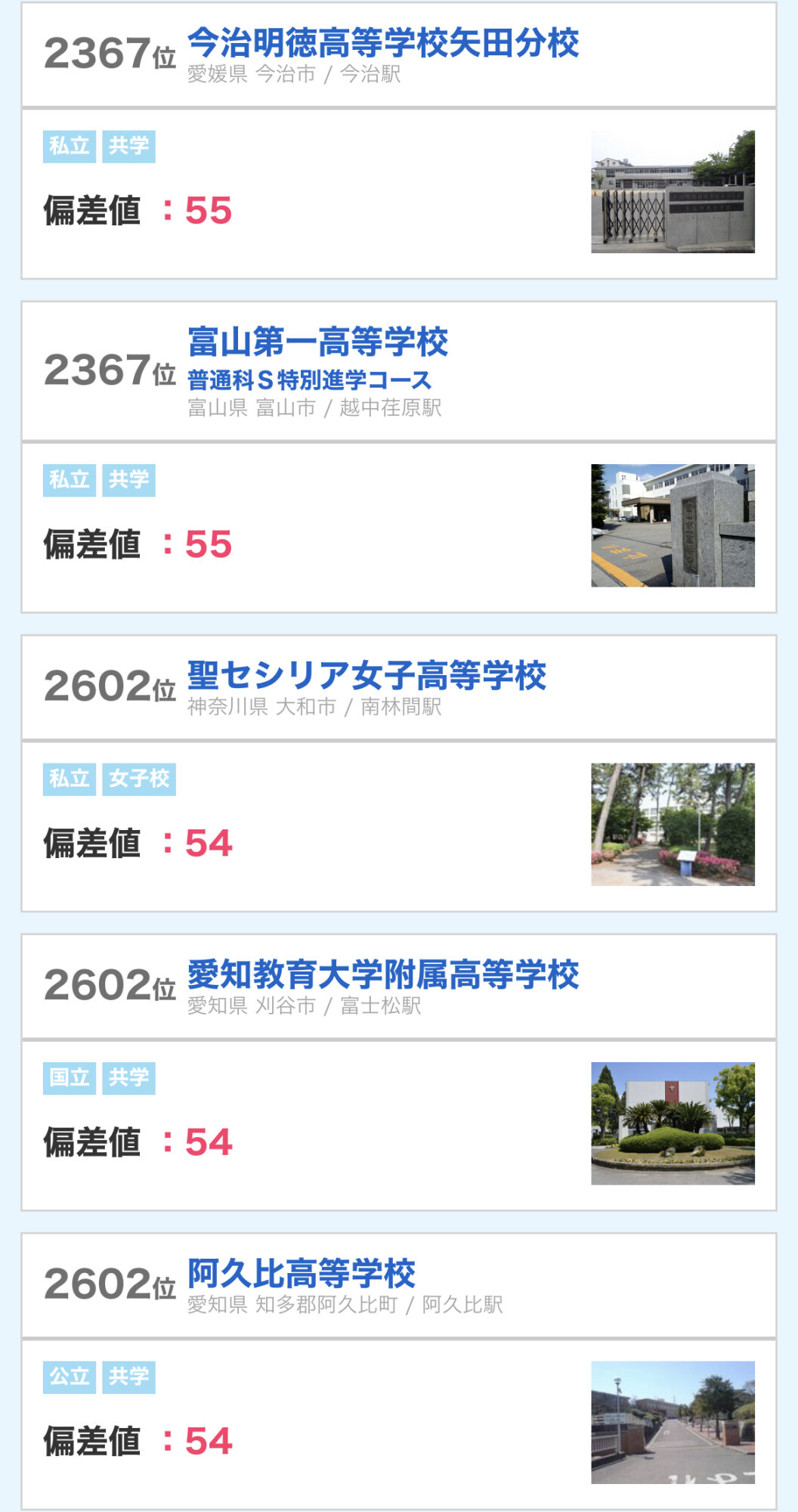The width and height of the screenshot is (798, 1512).
Task: Open 今治明徳高等学校矢田分校 school link
Action: pos(383,43)
